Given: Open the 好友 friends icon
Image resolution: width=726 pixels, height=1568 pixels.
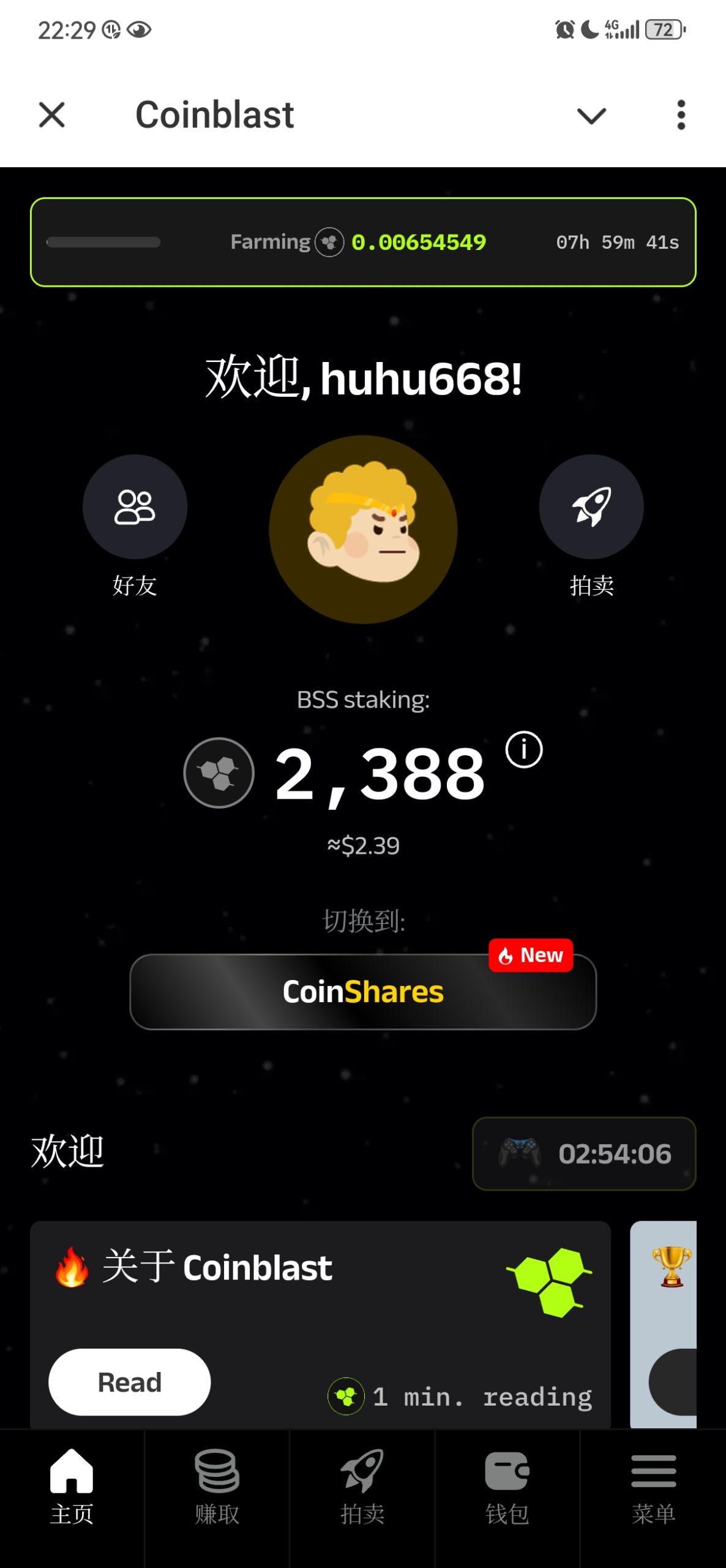Looking at the screenshot, I should [135, 507].
